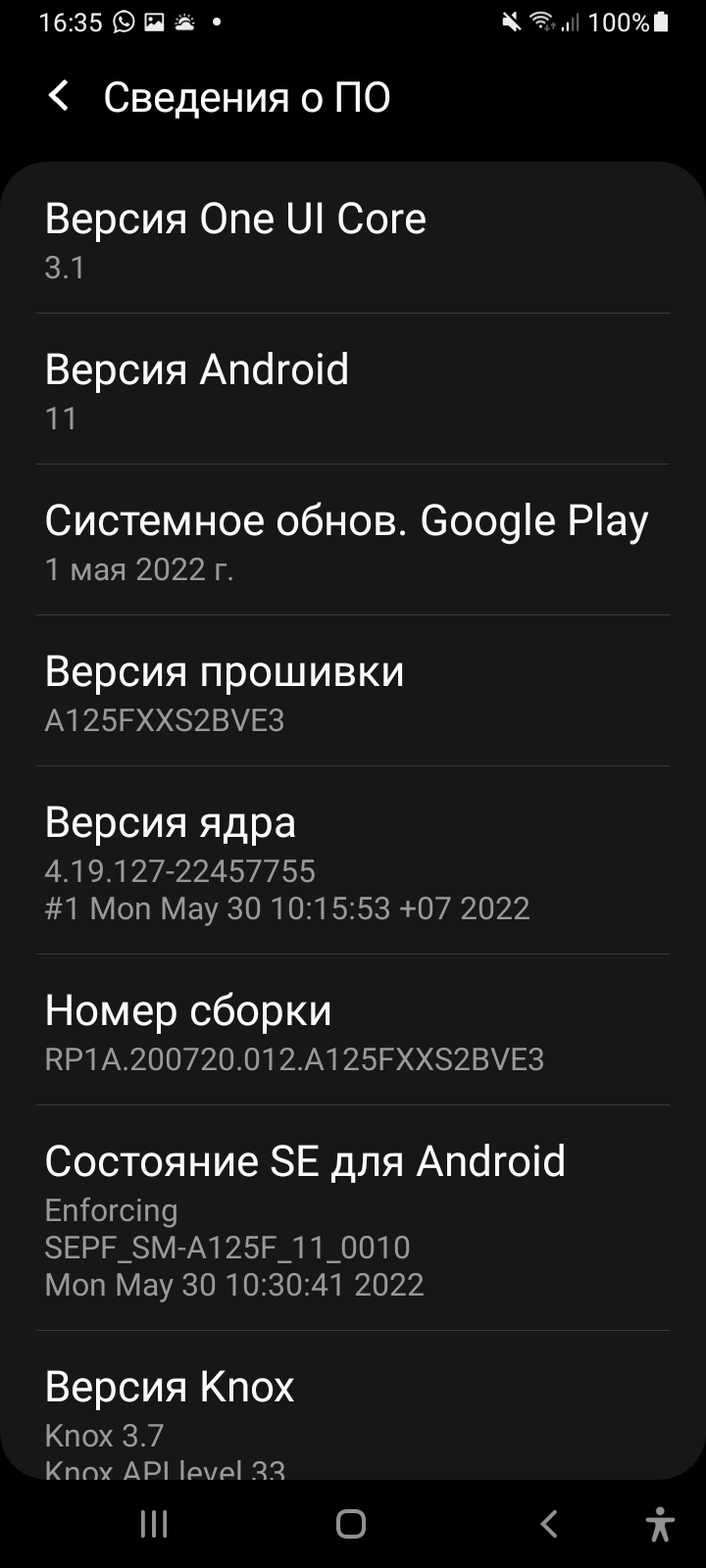Tap the Состояние SE для Android row

coord(353,1218)
